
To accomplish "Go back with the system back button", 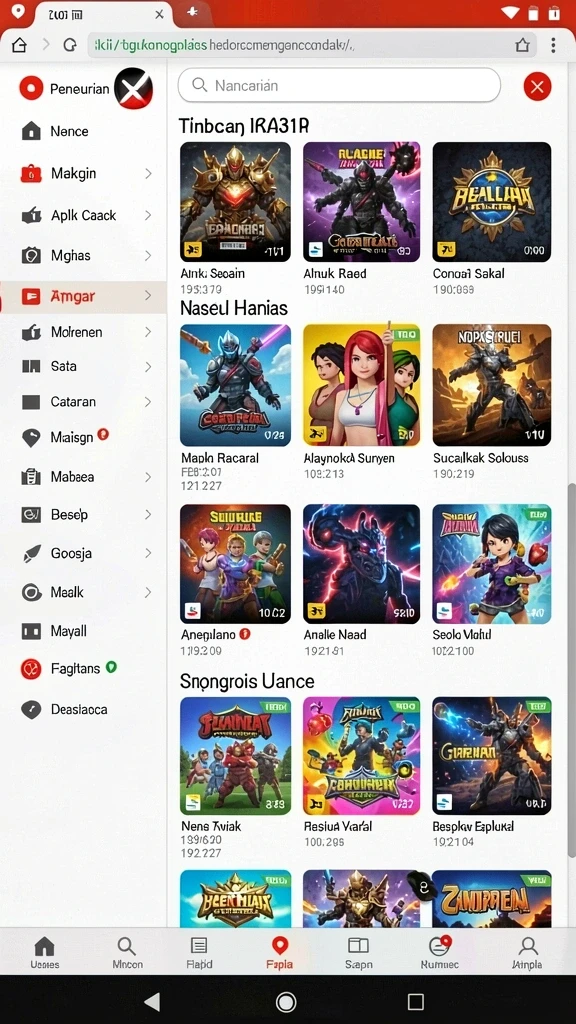I will [x=152, y=1001].
